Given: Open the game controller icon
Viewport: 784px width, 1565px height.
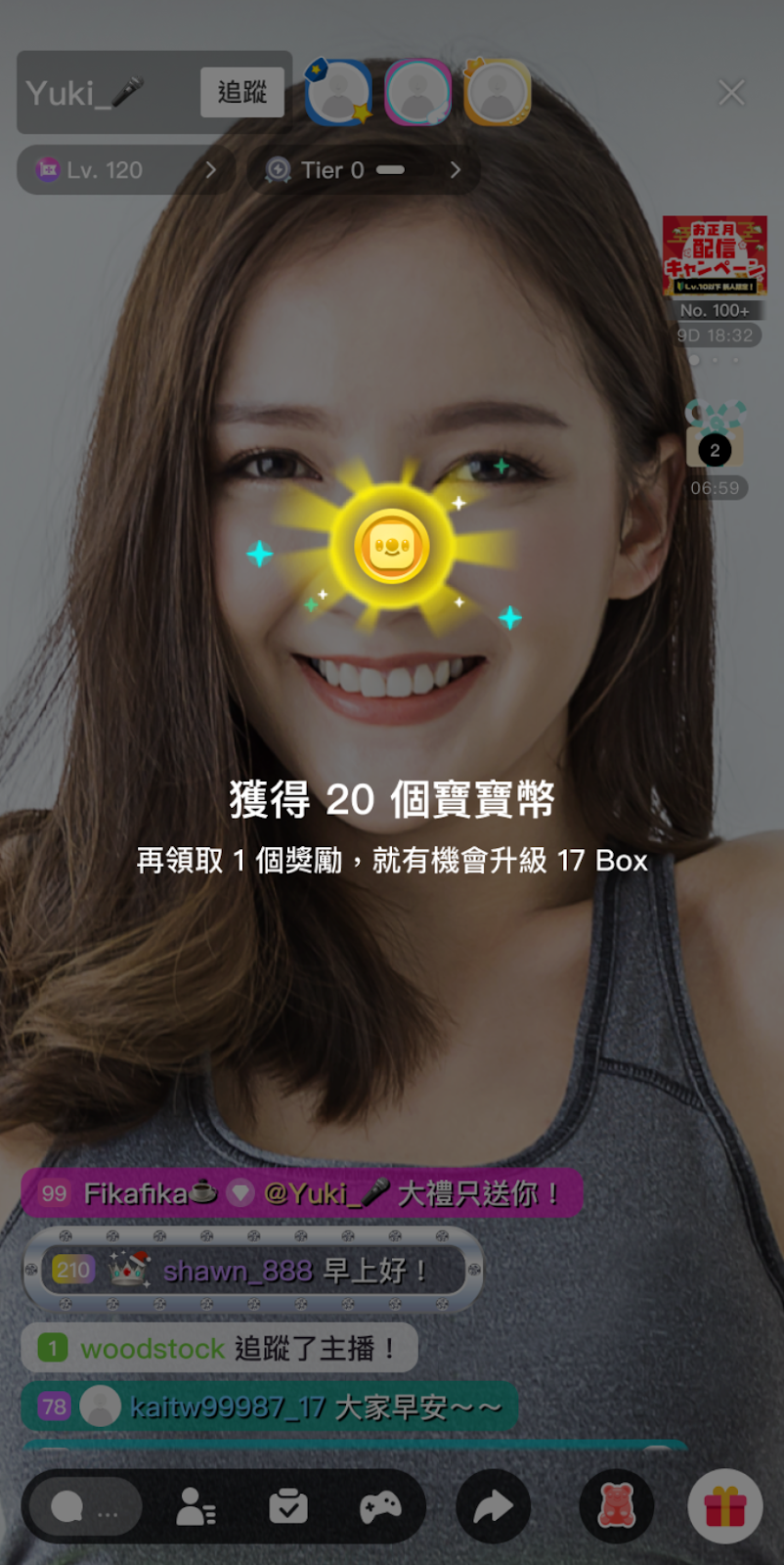Looking at the screenshot, I should [380, 1506].
